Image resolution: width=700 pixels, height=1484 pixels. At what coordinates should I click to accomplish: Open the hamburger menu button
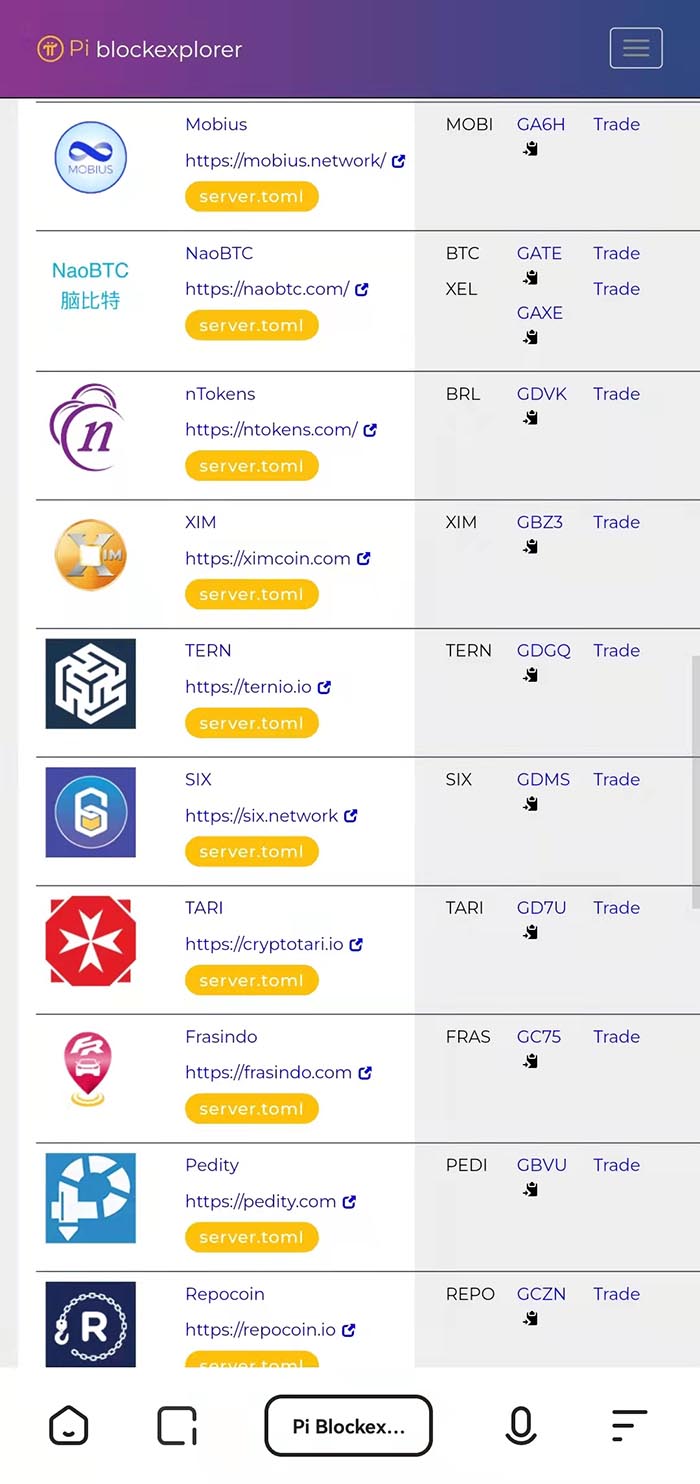(636, 48)
